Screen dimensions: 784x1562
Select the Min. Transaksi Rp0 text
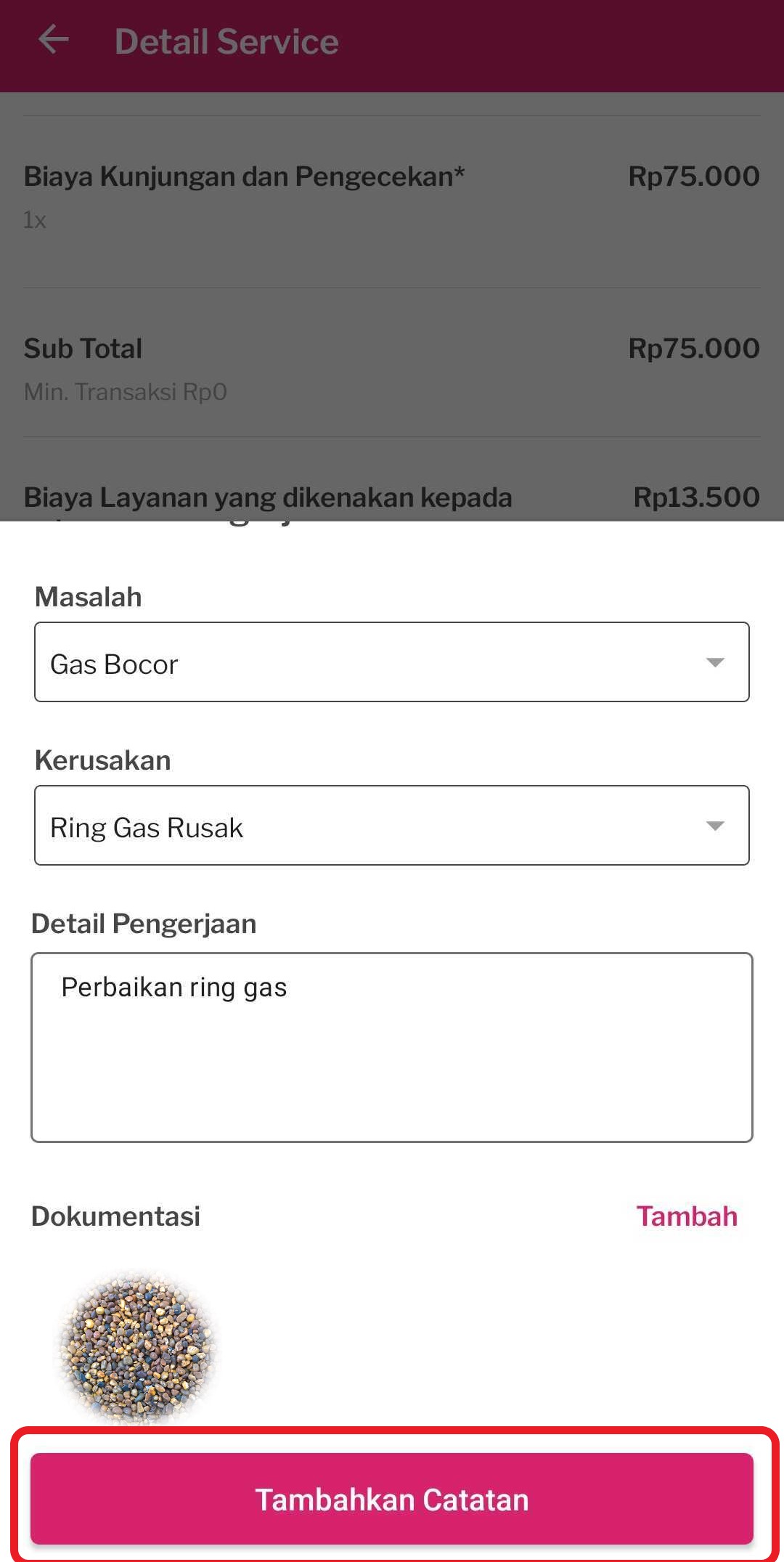coord(124,391)
